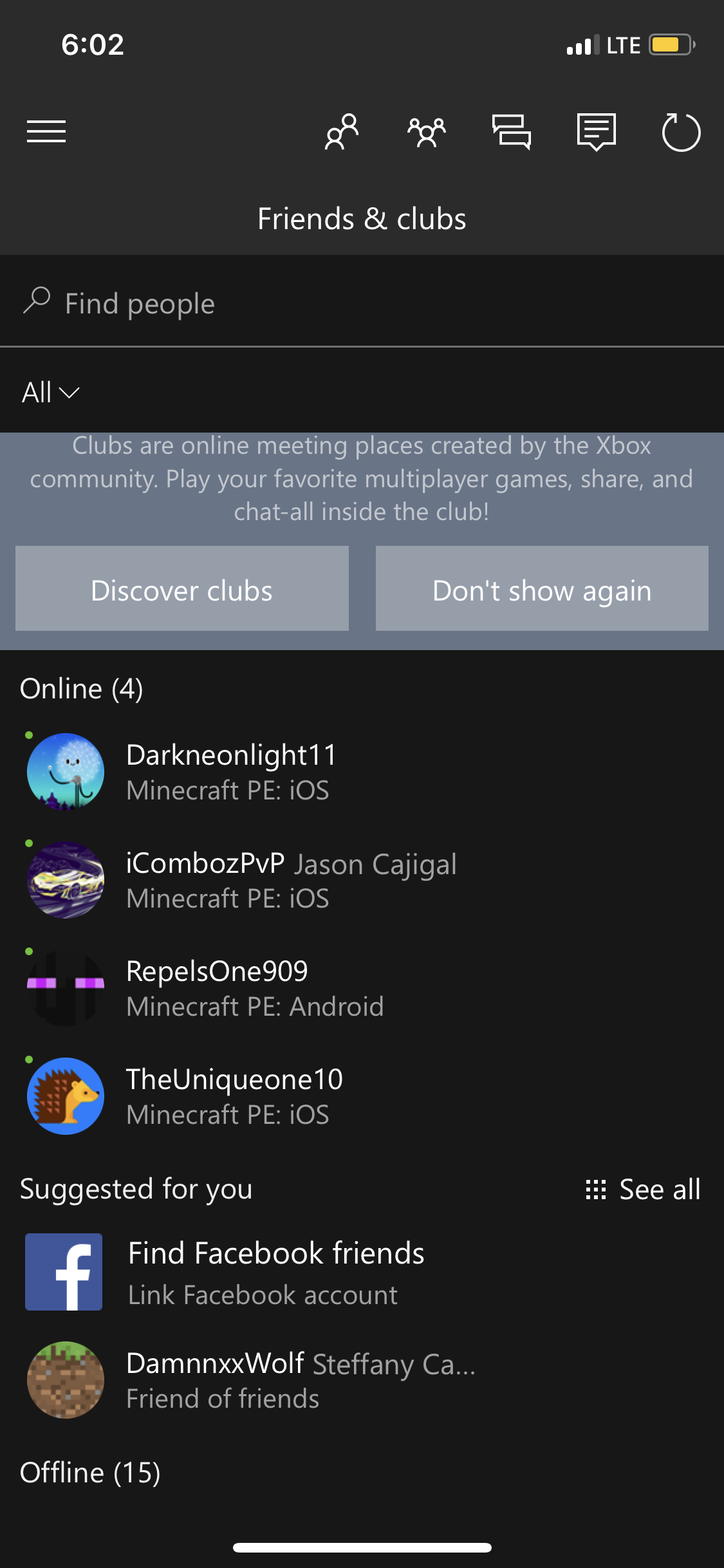Open the friends icon in the top bar
The image size is (724, 1568).
tap(342, 132)
